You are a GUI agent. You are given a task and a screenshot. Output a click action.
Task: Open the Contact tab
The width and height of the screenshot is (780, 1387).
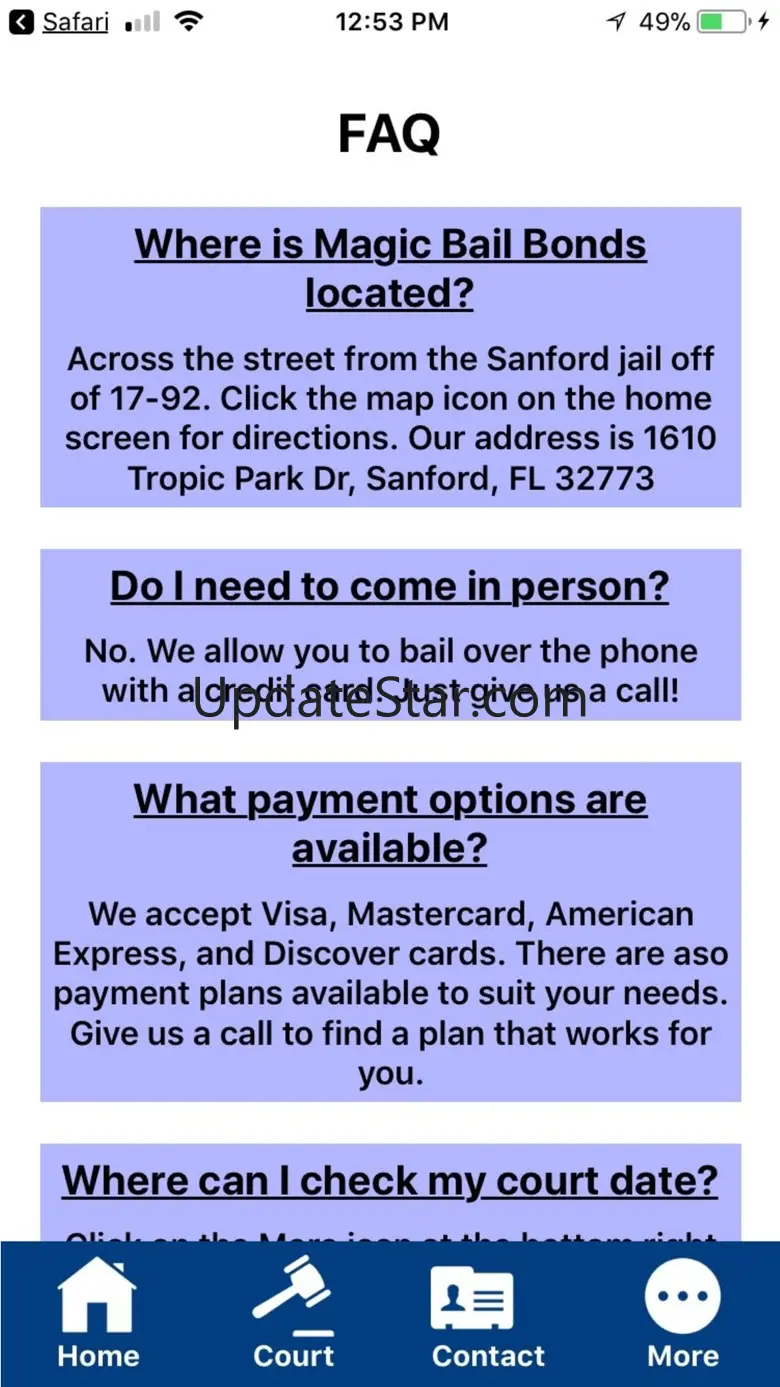click(488, 1313)
